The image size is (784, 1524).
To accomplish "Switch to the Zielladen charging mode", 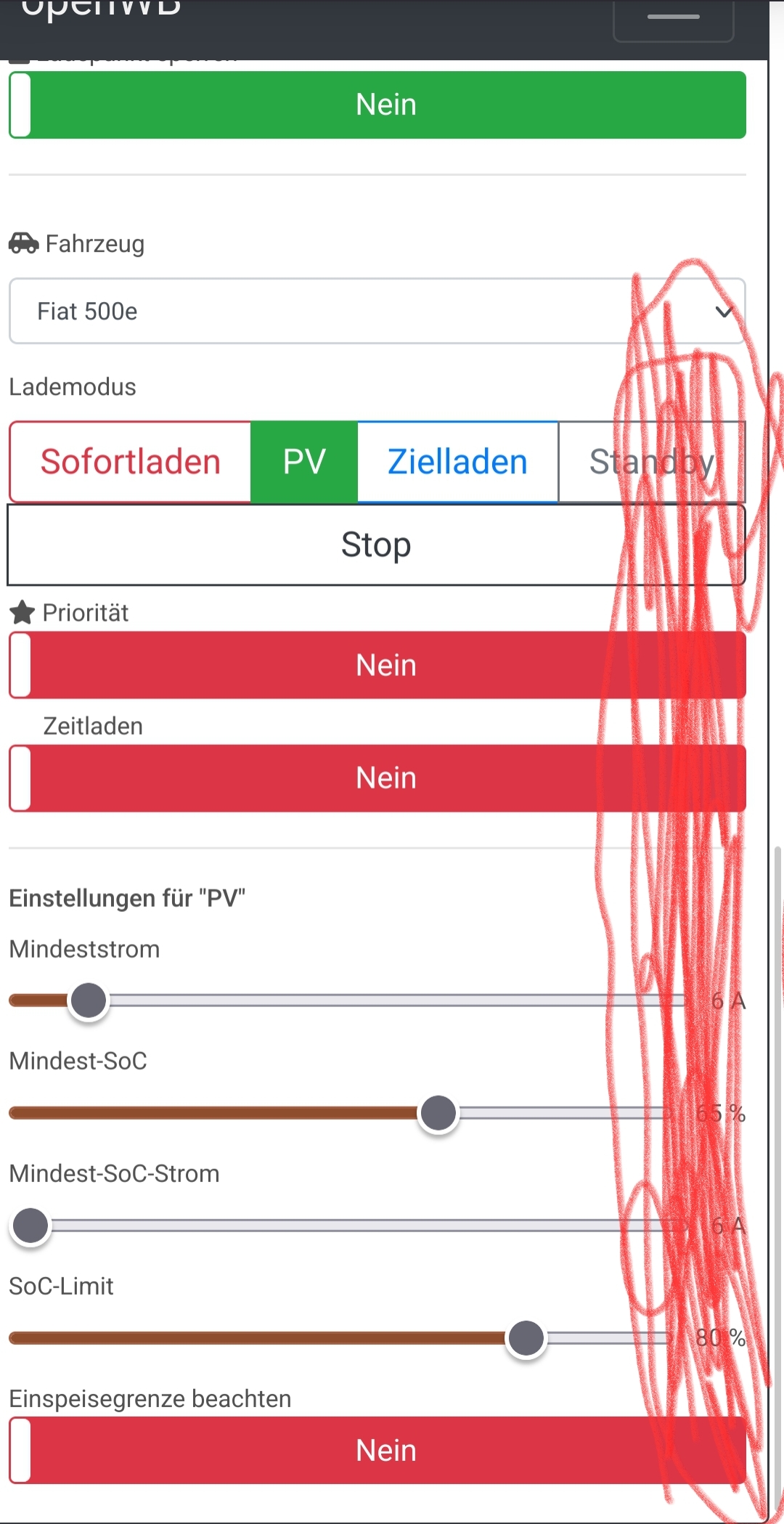I will tap(457, 463).
